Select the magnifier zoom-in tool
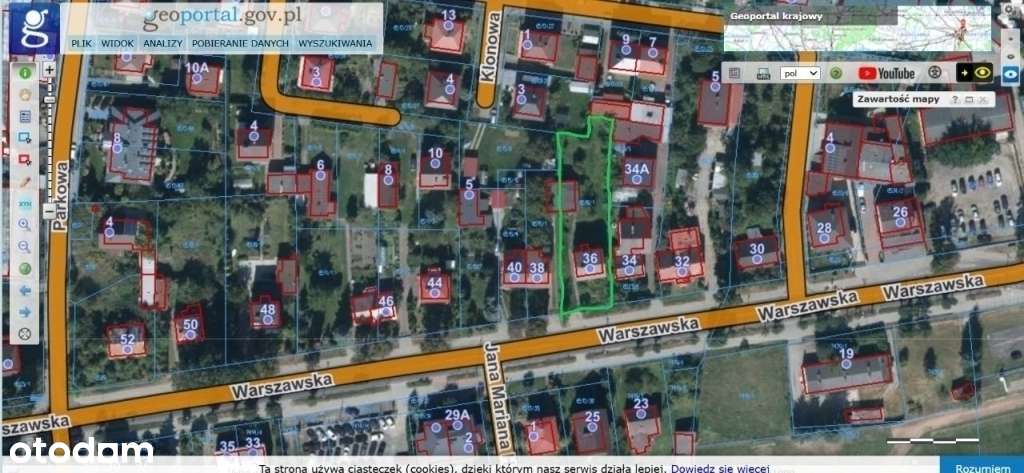 25,224
